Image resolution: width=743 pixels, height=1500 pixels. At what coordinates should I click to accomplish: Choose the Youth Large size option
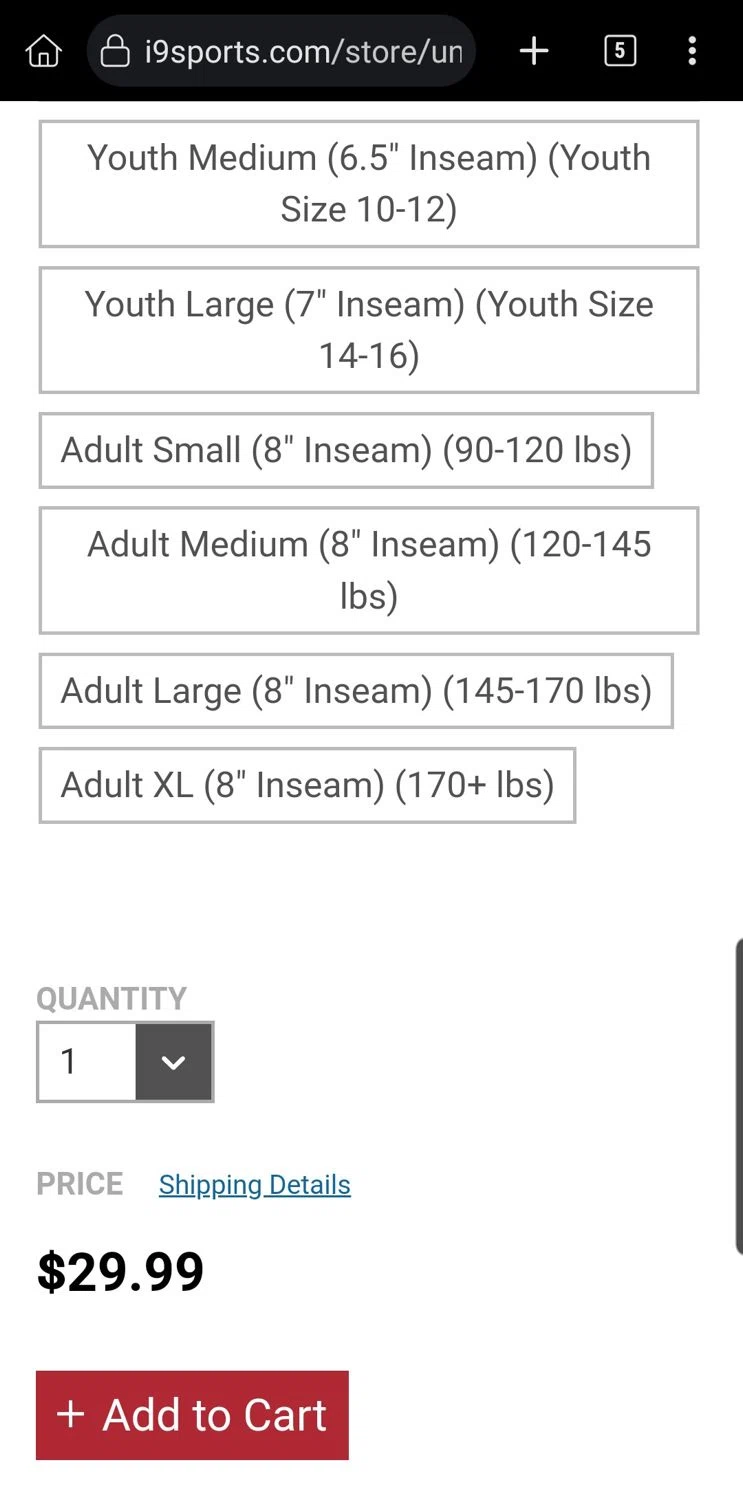pos(368,330)
